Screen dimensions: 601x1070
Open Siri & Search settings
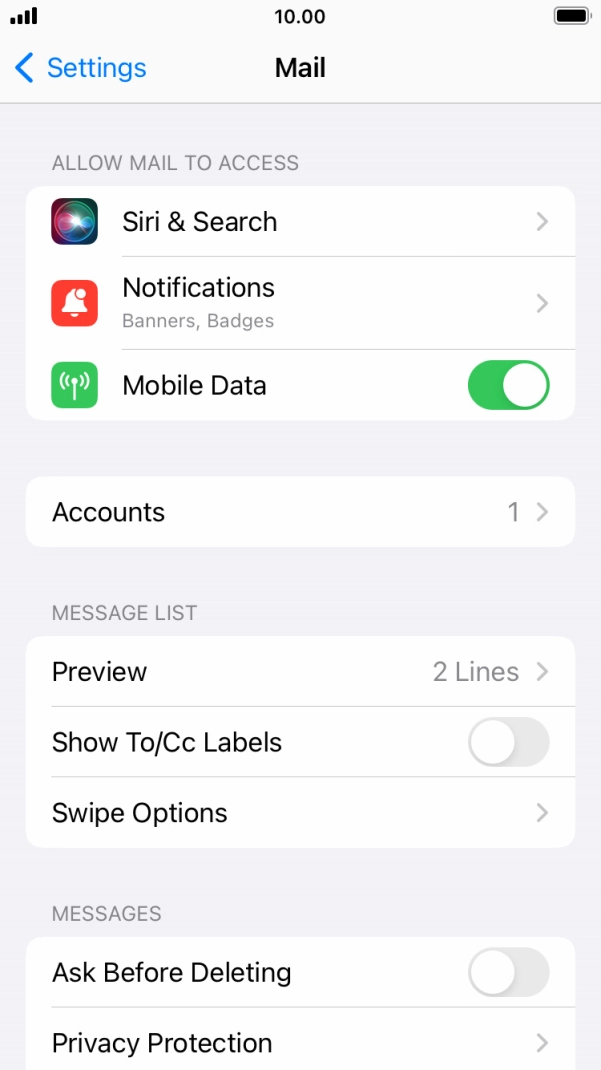pyautogui.click(x=300, y=222)
